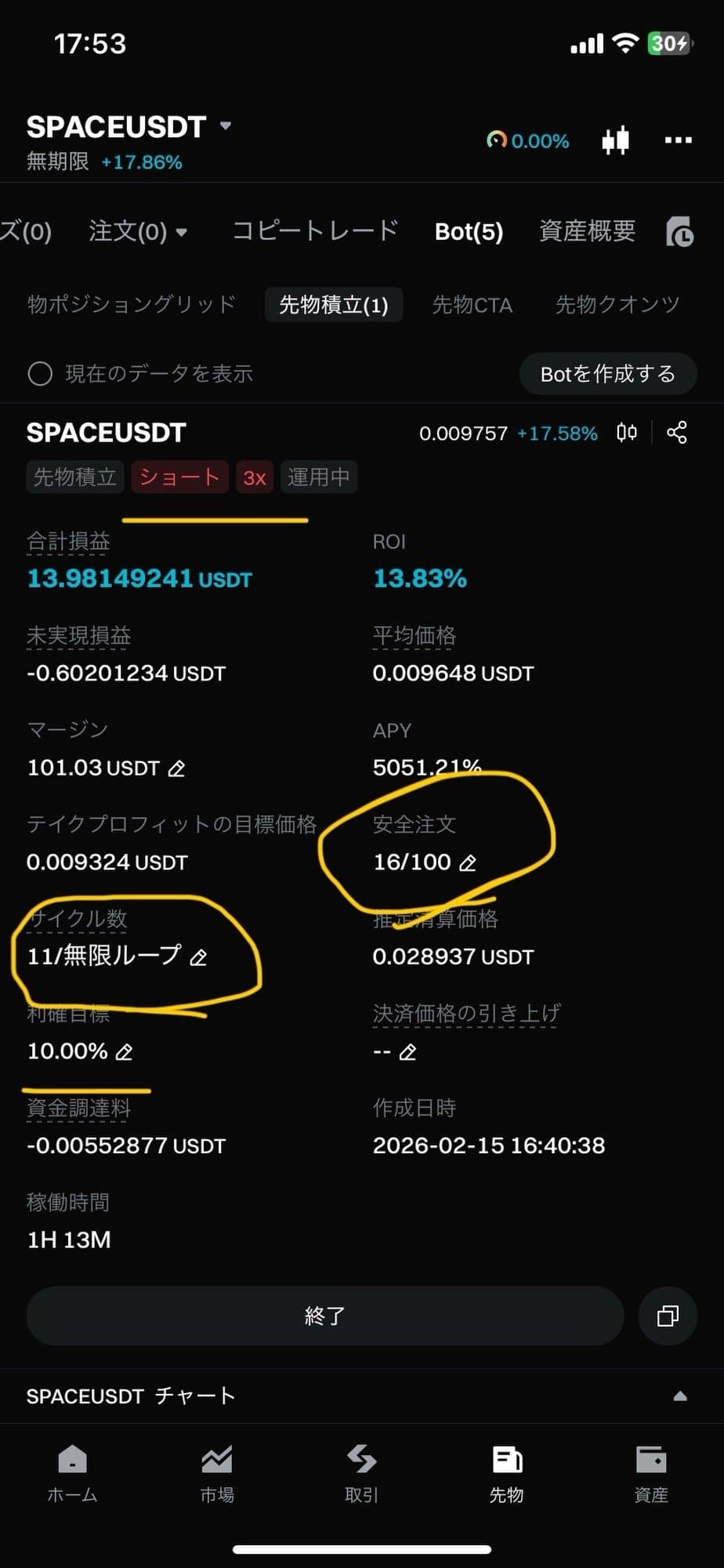Go to the 資産 tab

[x=650, y=1473]
